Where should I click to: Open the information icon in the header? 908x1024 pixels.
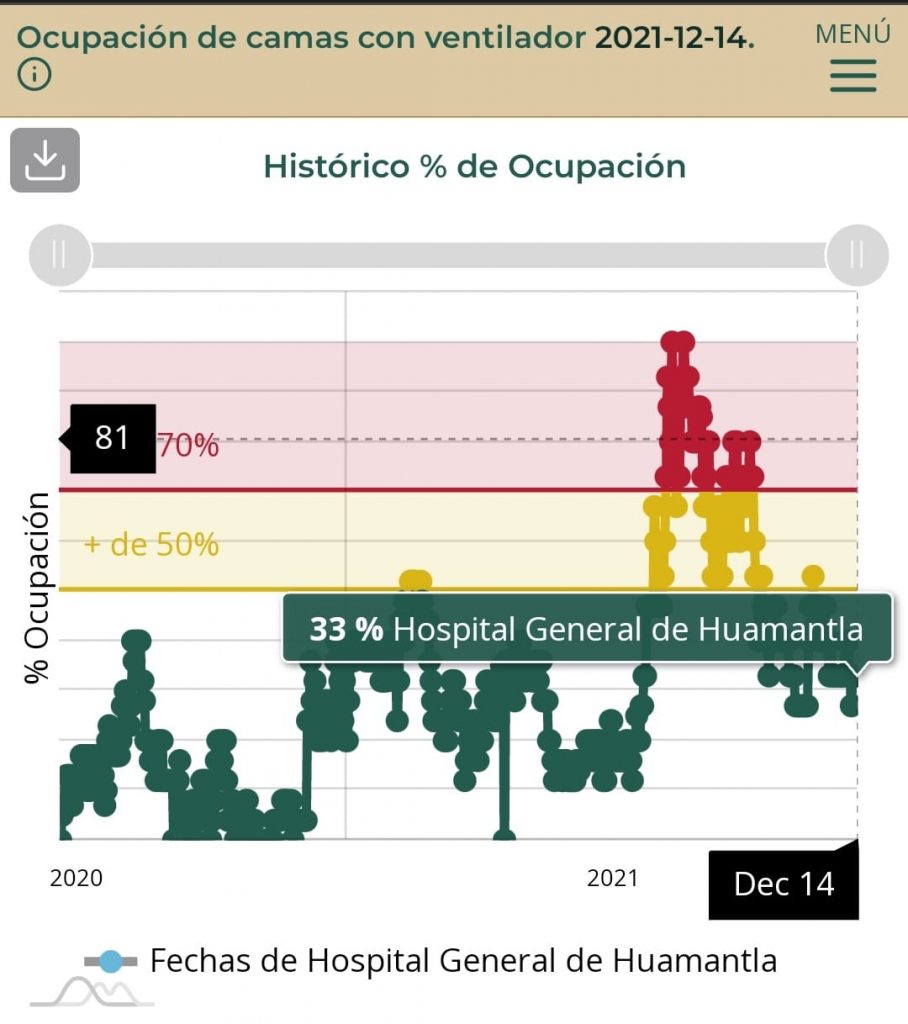tap(35, 75)
